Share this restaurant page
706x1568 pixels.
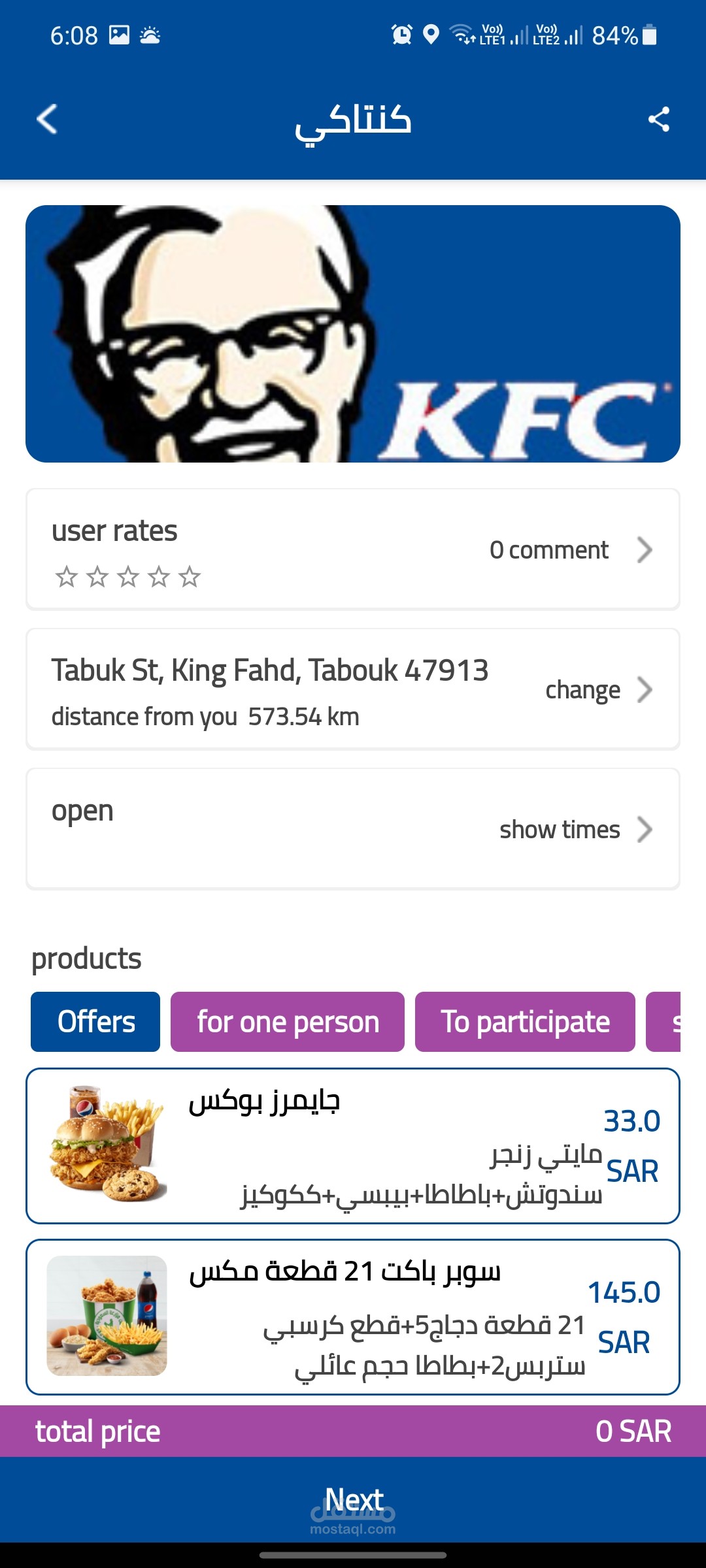658,120
